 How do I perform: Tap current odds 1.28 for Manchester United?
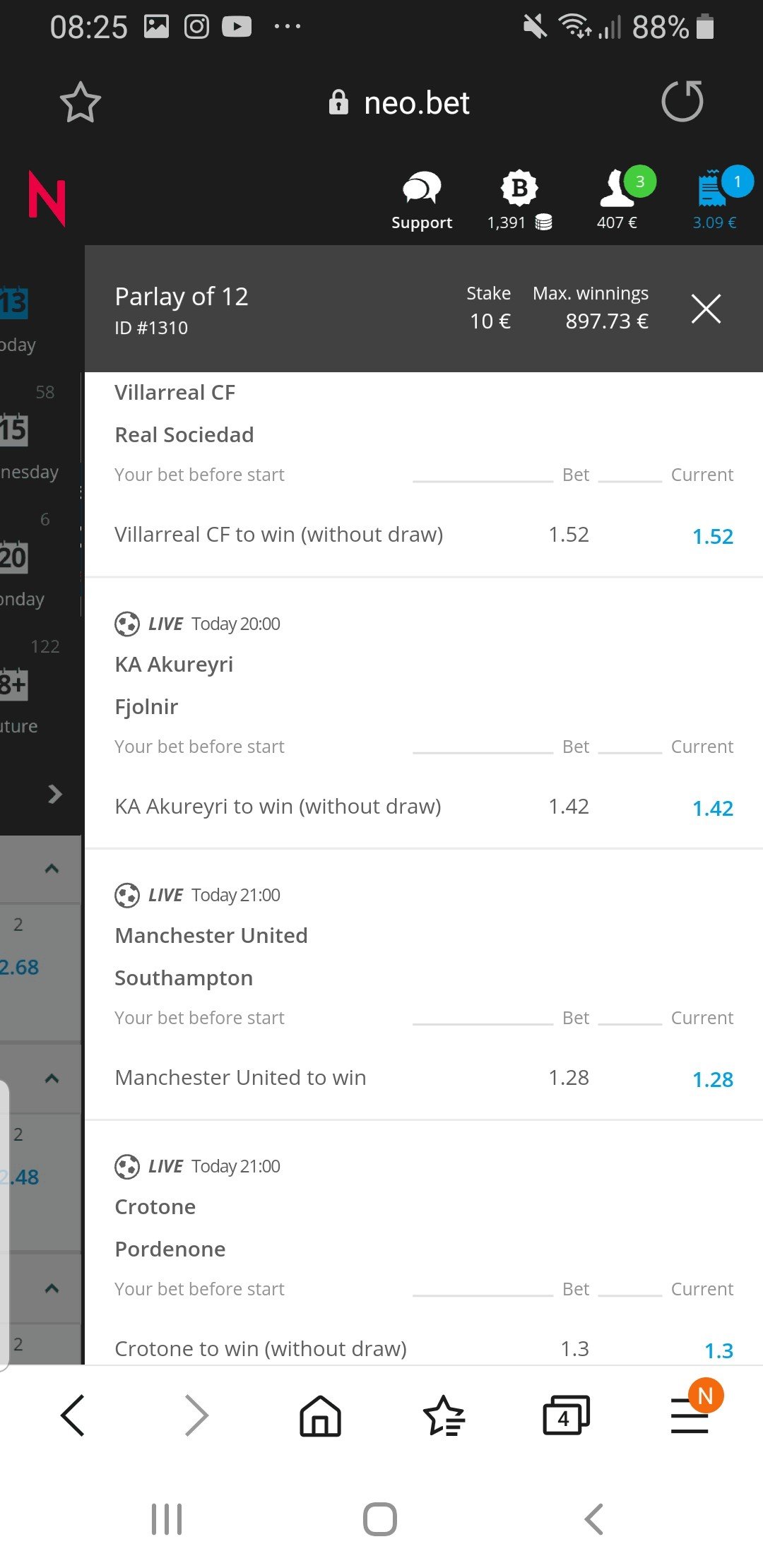click(712, 1079)
